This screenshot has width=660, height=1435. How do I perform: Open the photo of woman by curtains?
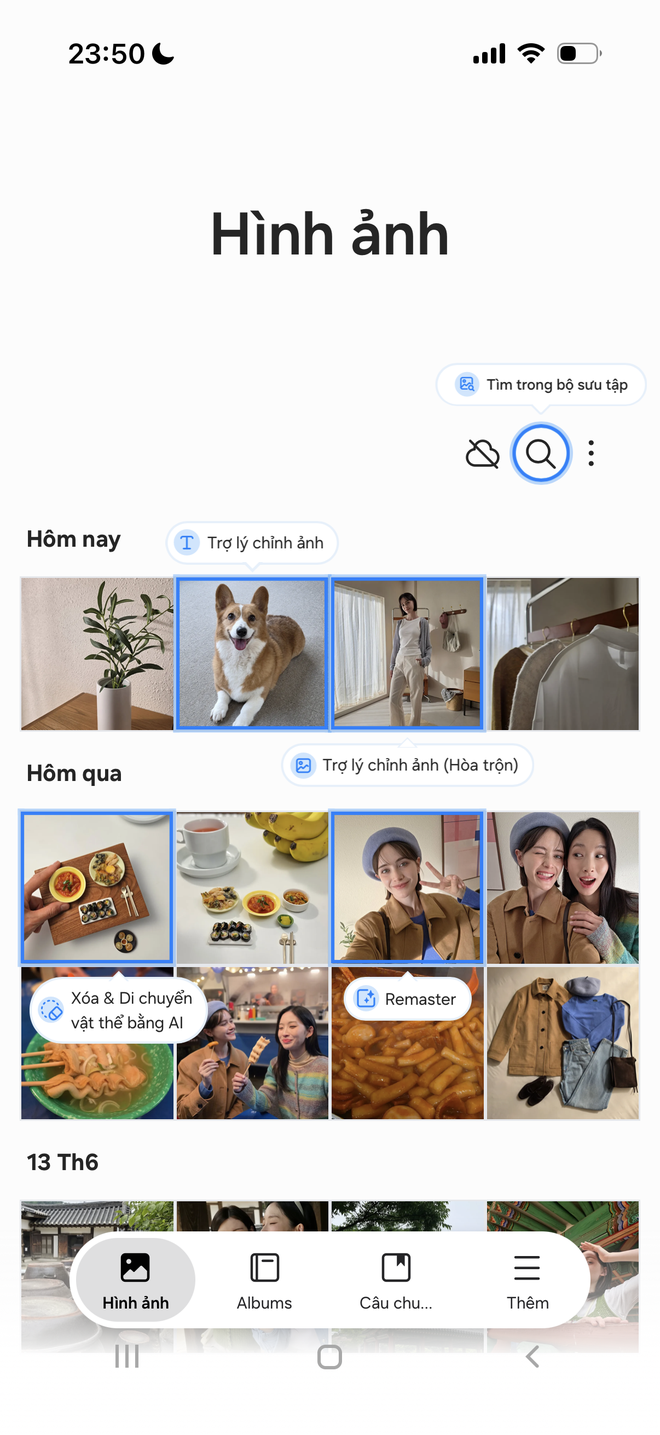[x=407, y=653]
